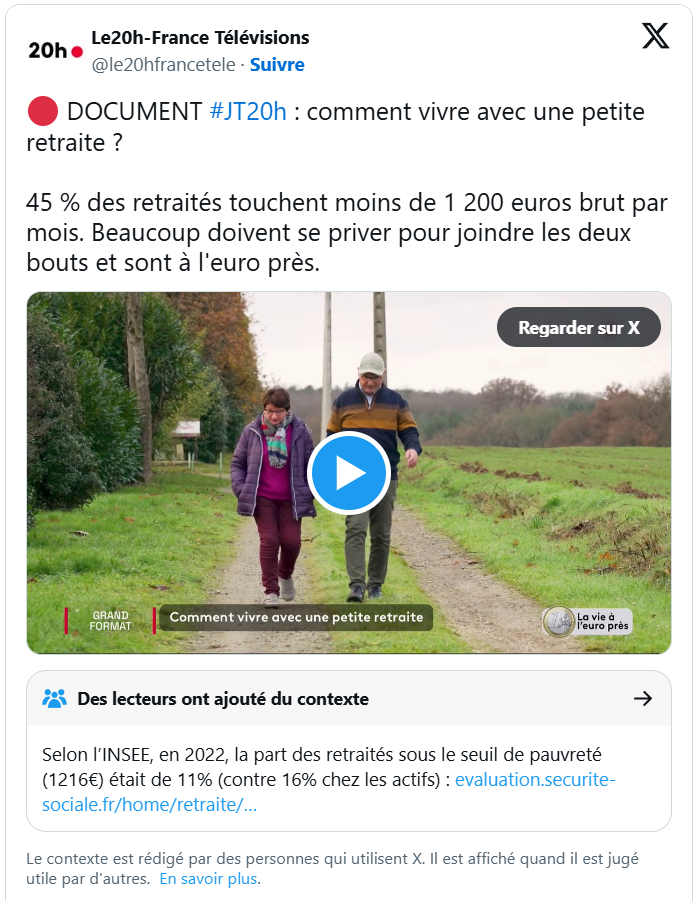Tap the Regarder sur X button
Screen dimensions: 697x901
pos(578,327)
